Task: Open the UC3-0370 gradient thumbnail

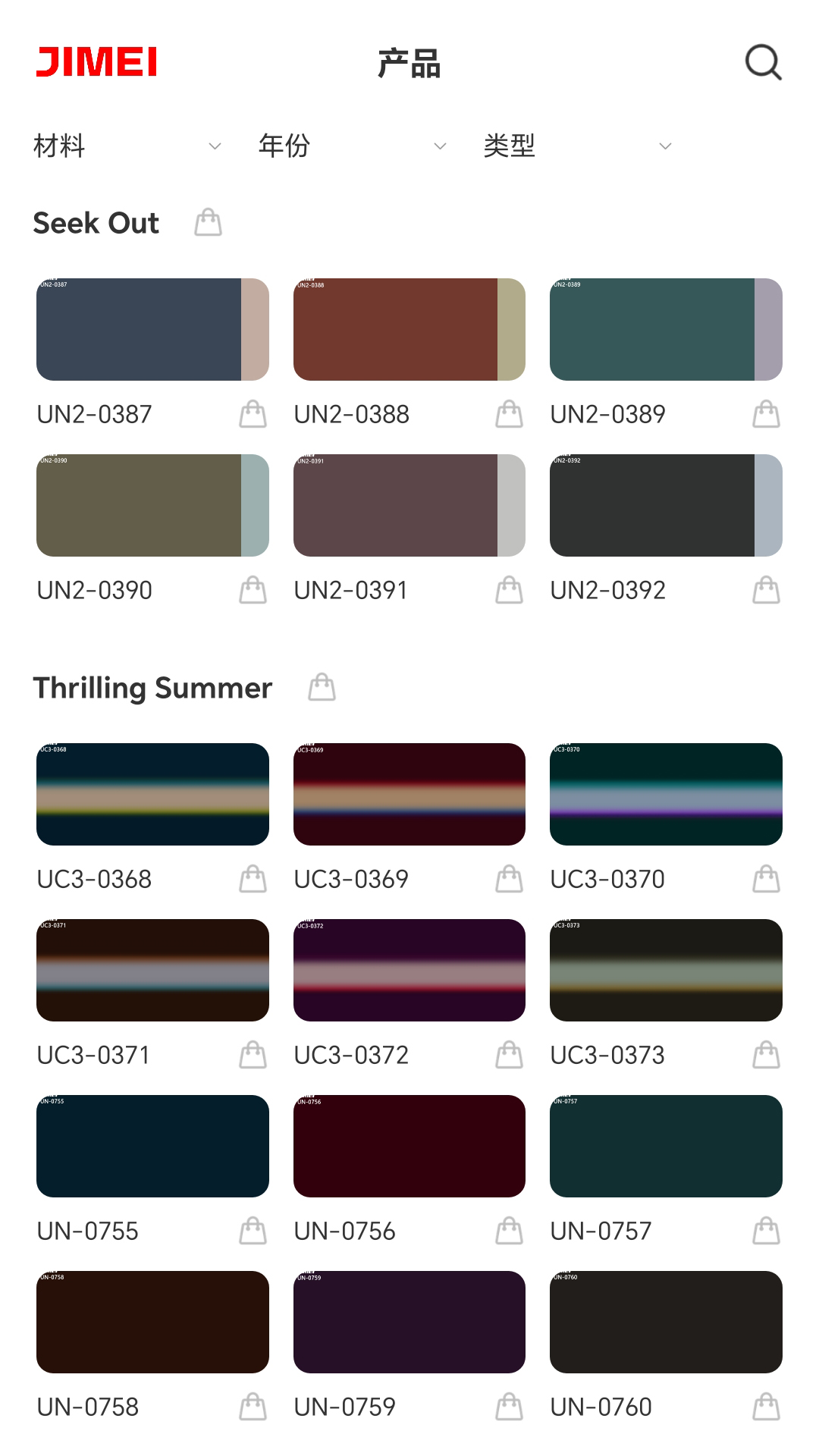Action: pyautogui.click(x=666, y=794)
